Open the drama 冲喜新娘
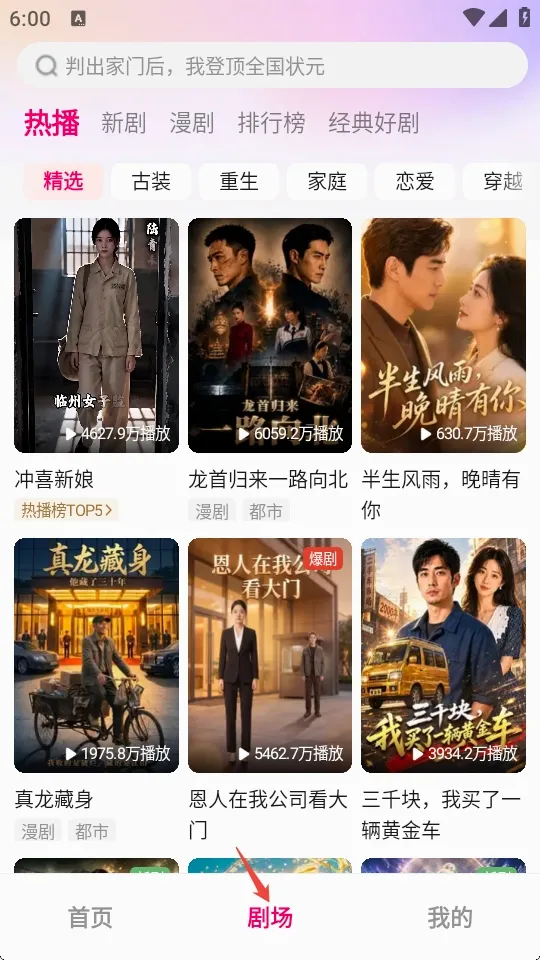 96,335
